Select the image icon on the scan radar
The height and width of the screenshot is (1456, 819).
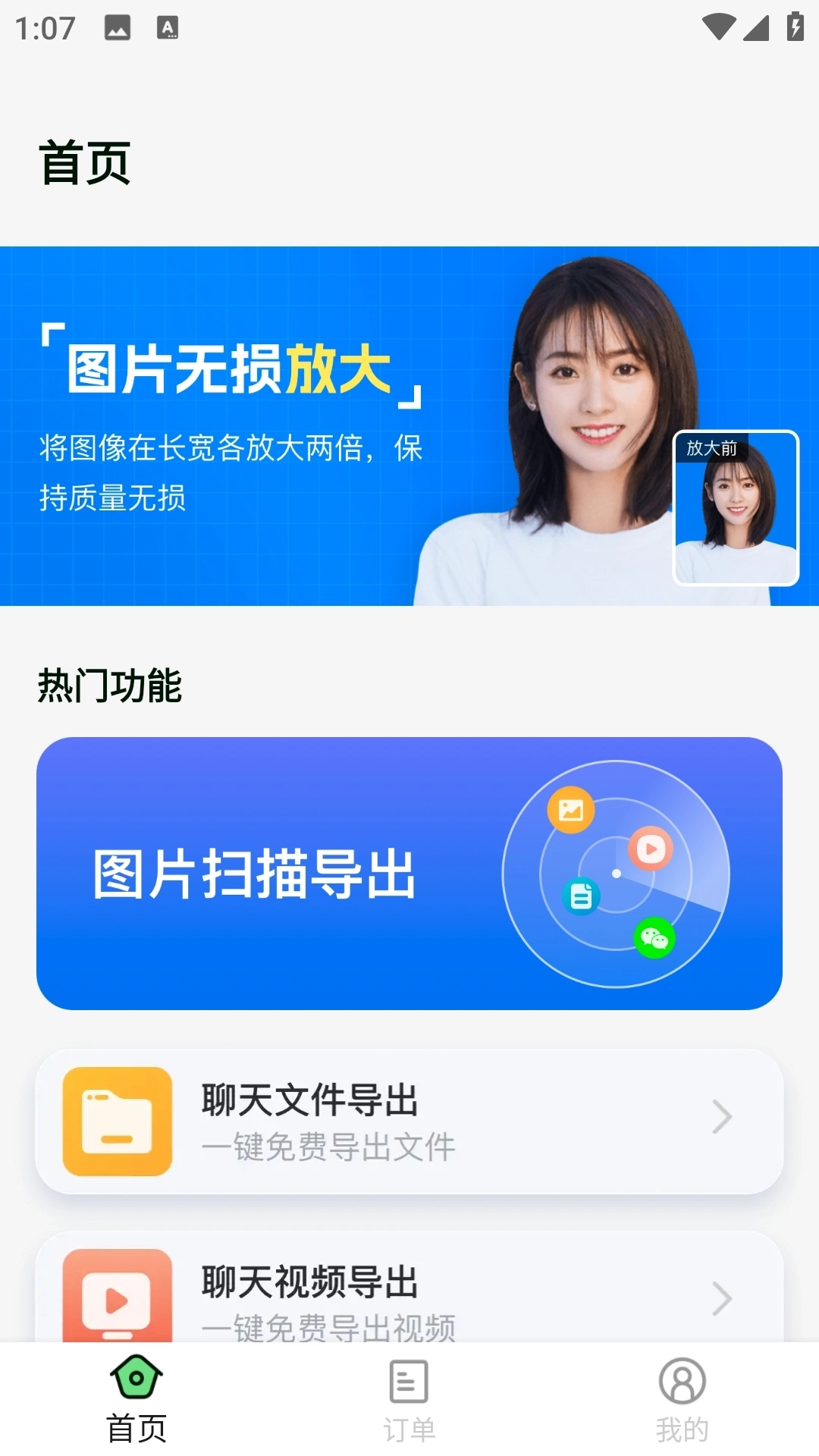point(570,809)
